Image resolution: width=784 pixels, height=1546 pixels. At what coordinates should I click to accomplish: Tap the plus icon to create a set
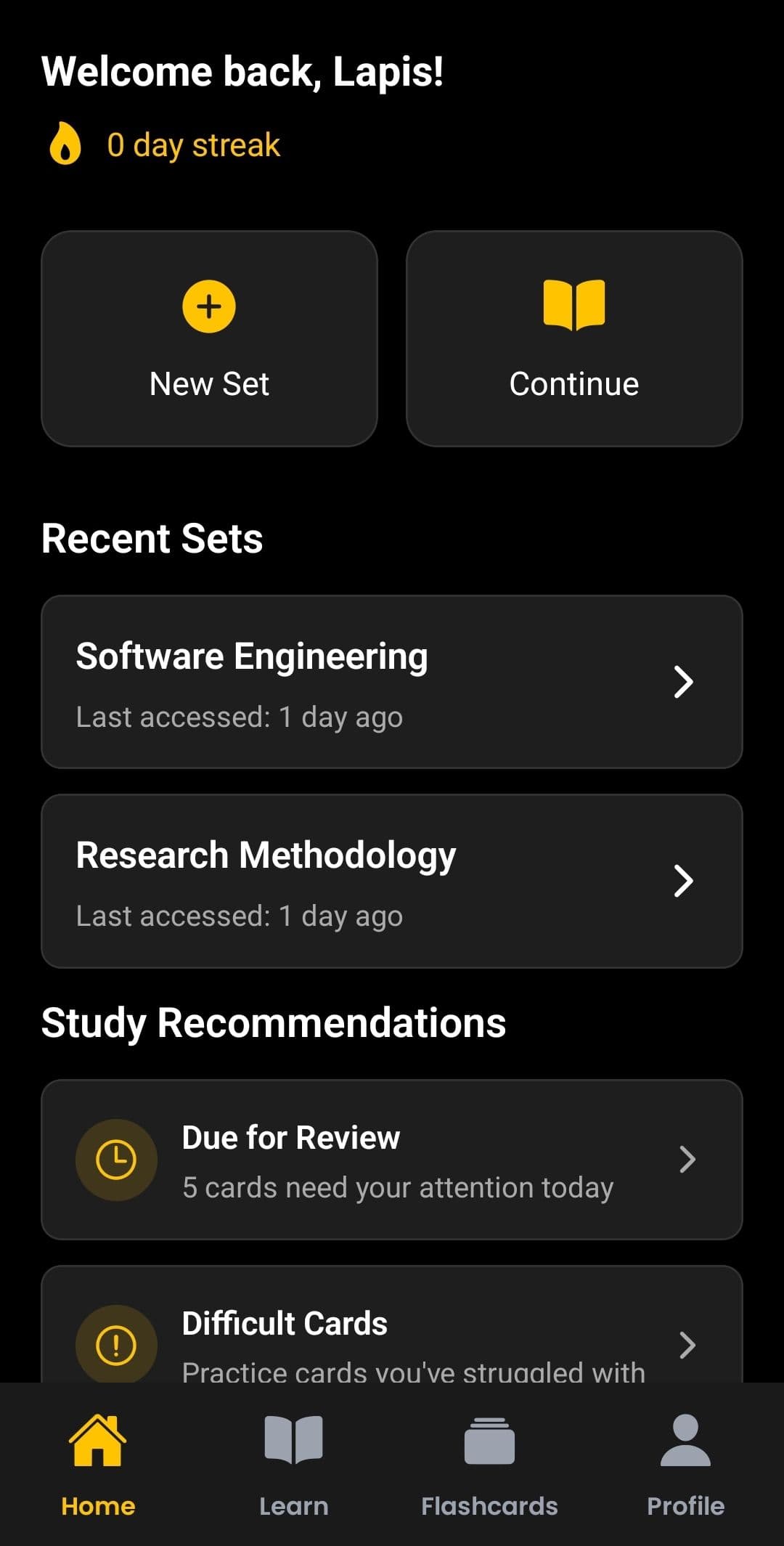point(209,306)
